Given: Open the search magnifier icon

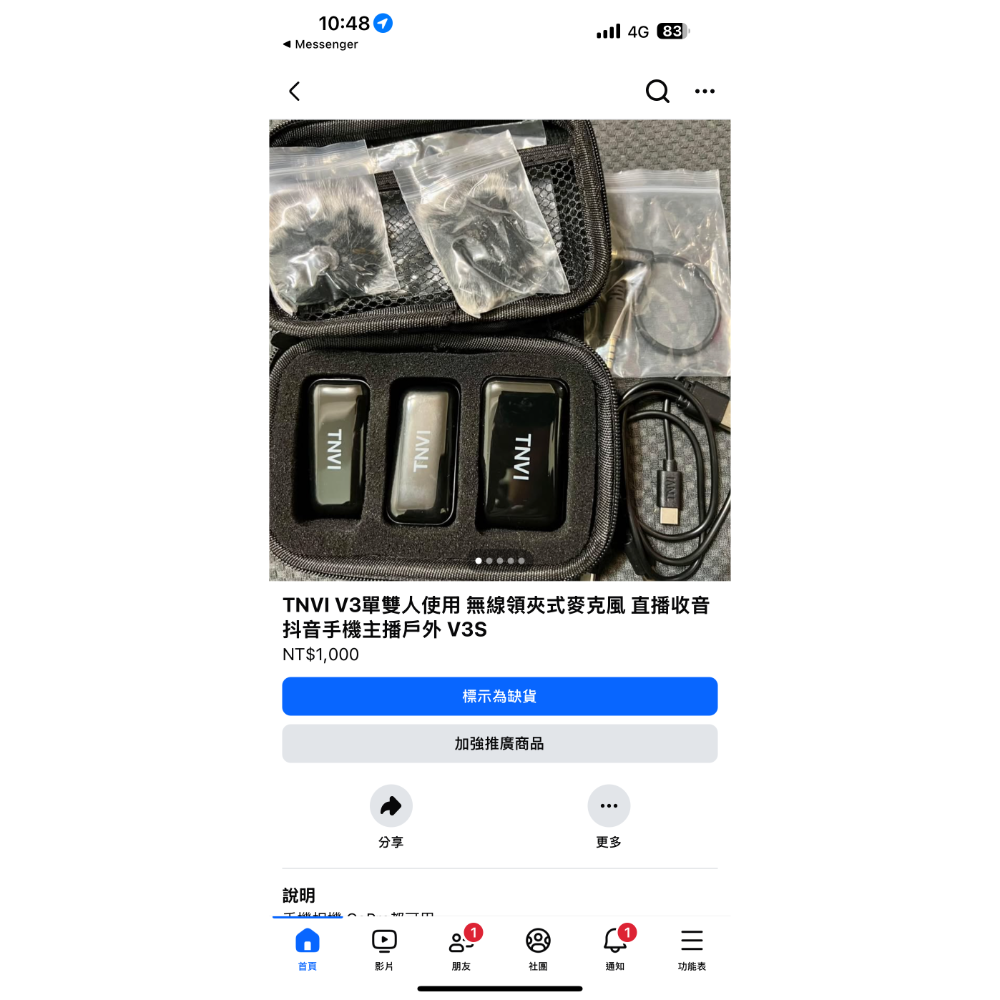Looking at the screenshot, I should tap(657, 91).
